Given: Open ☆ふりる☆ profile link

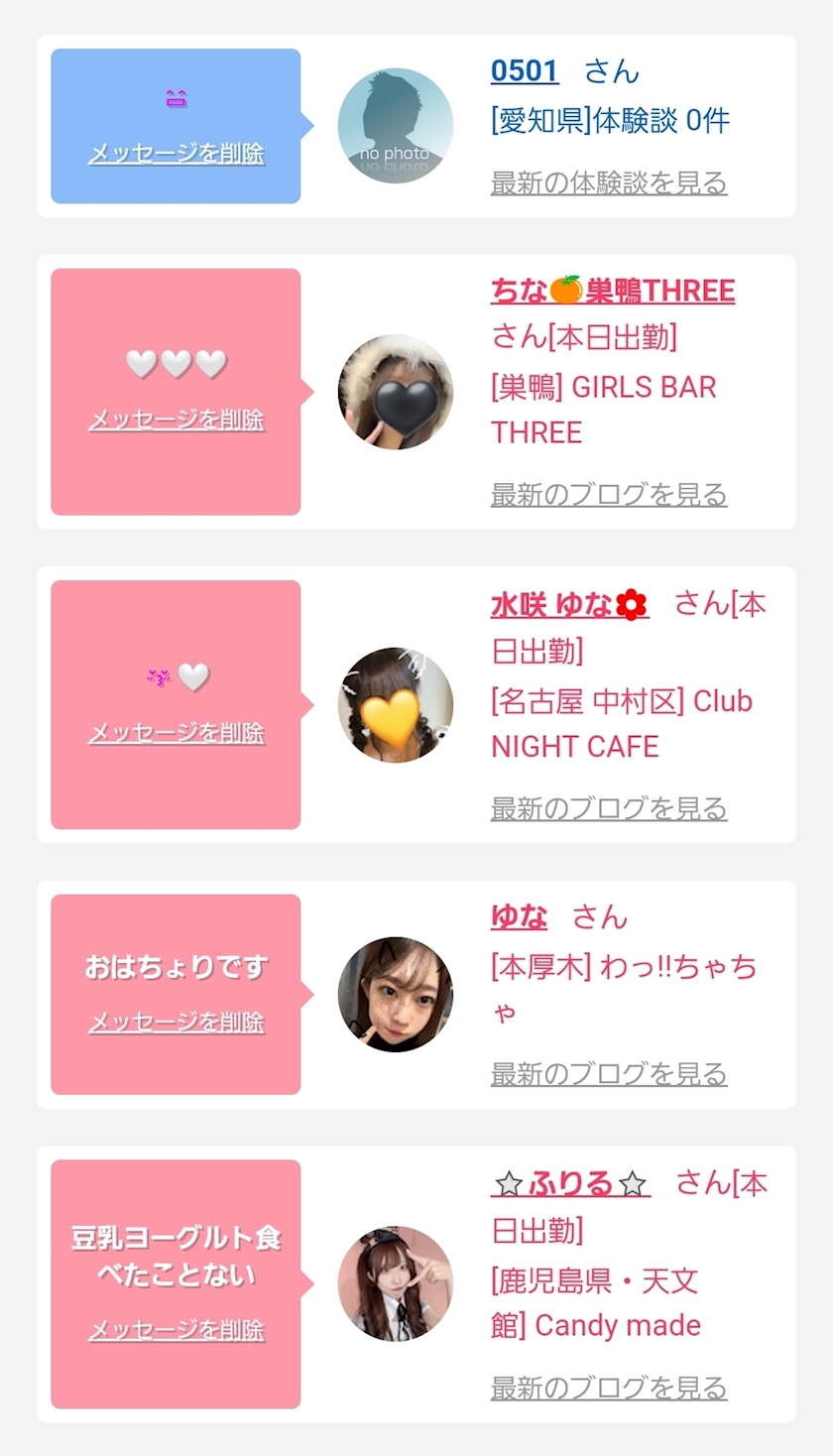Looking at the screenshot, I should pos(570,1183).
